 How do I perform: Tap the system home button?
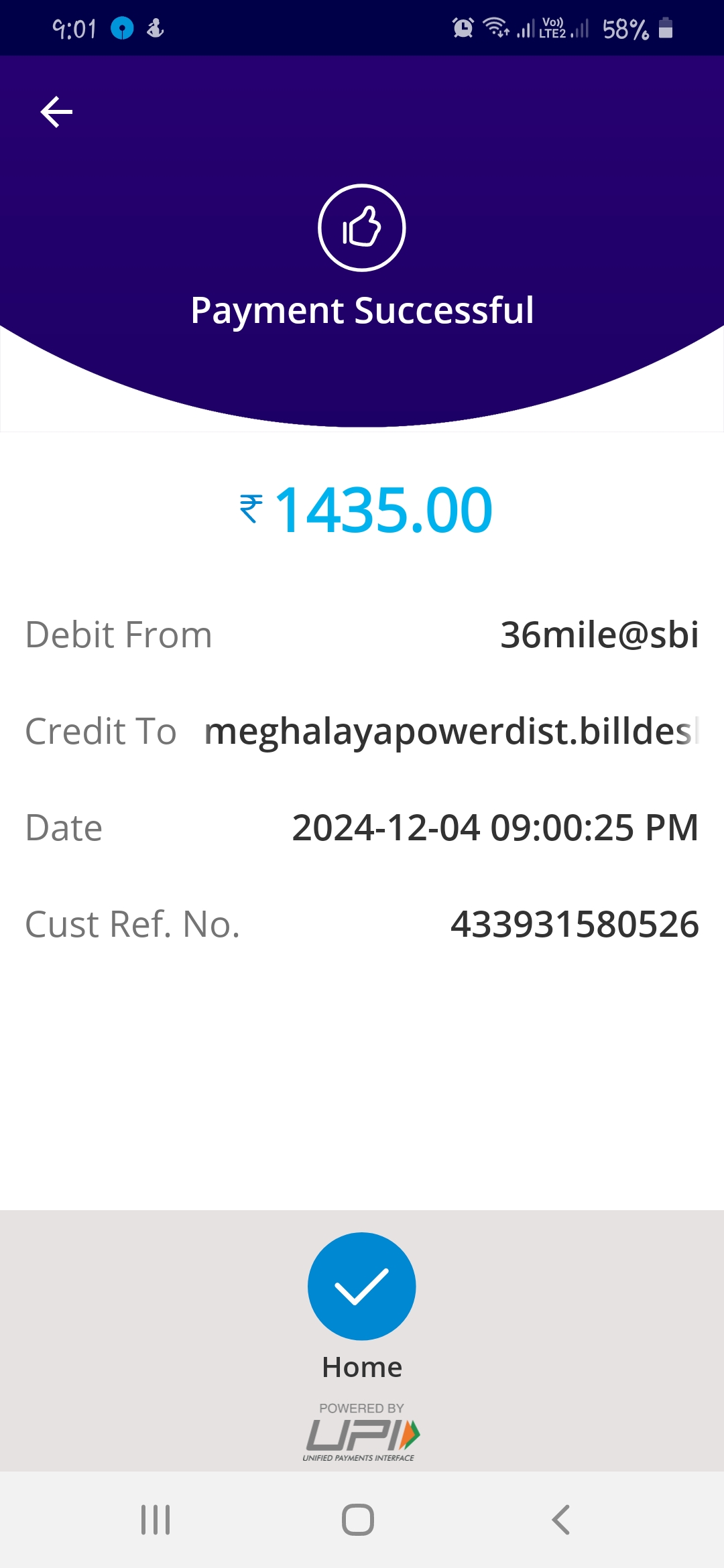tap(358, 1520)
